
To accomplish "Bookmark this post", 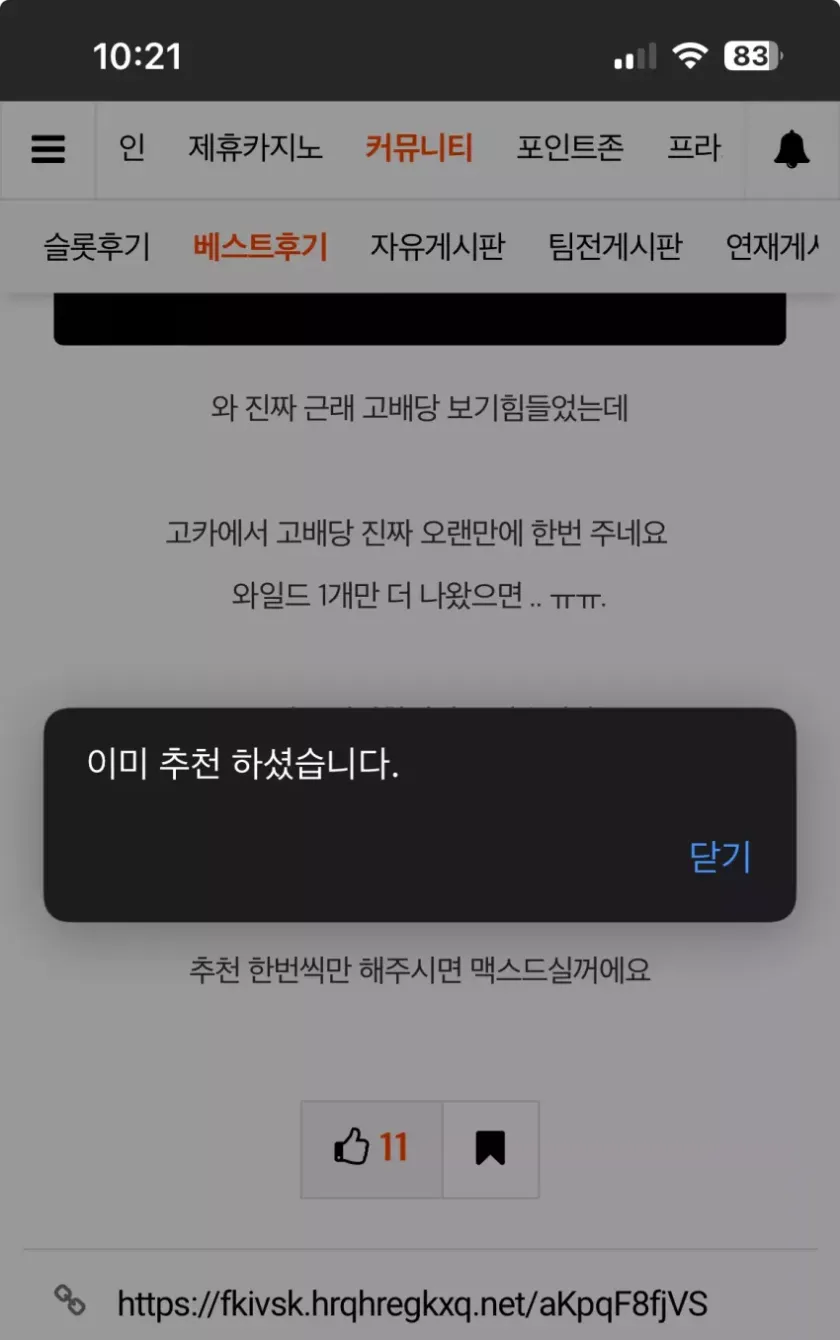I will (490, 1148).
